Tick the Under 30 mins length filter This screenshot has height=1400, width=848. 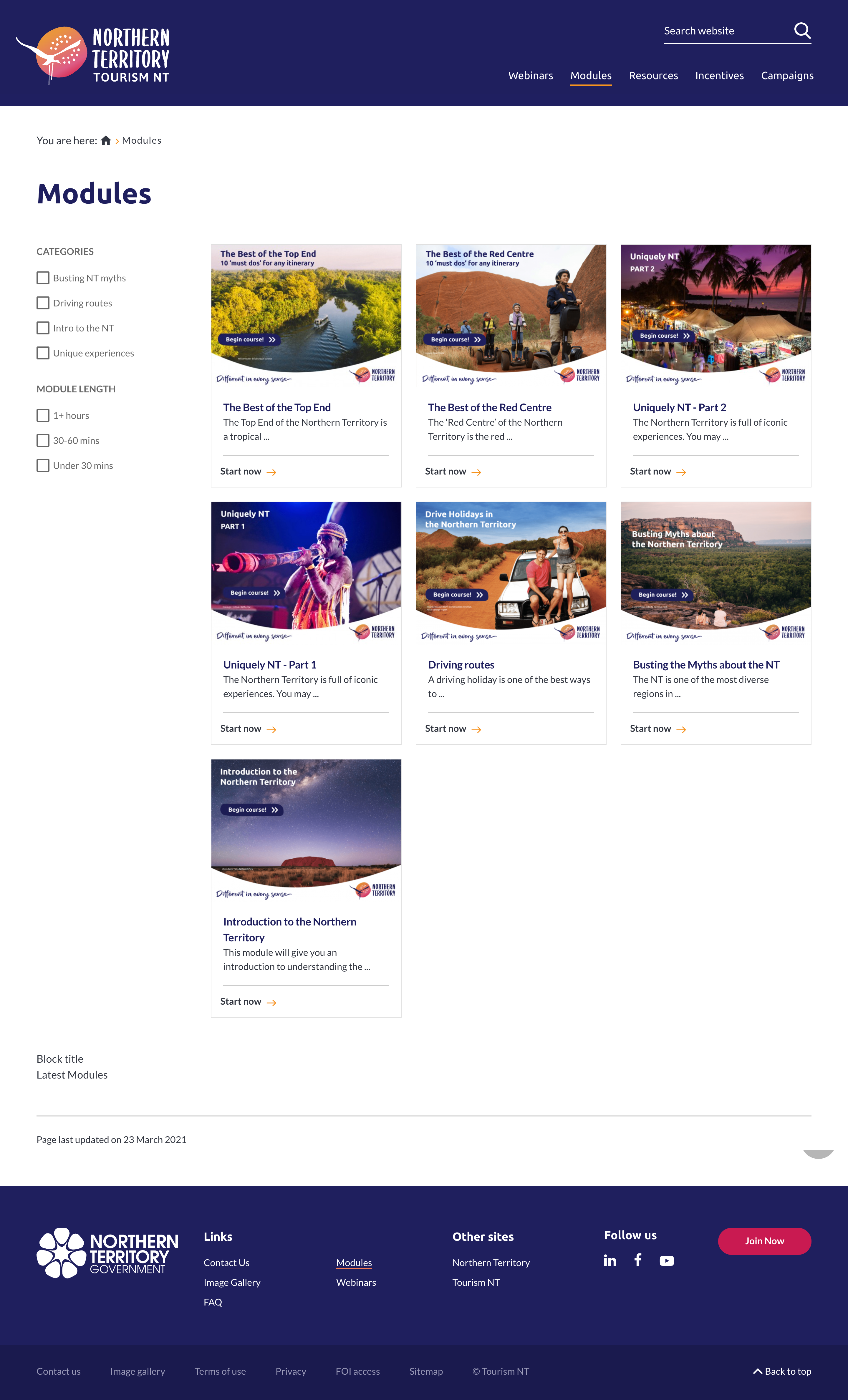pyautogui.click(x=43, y=465)
